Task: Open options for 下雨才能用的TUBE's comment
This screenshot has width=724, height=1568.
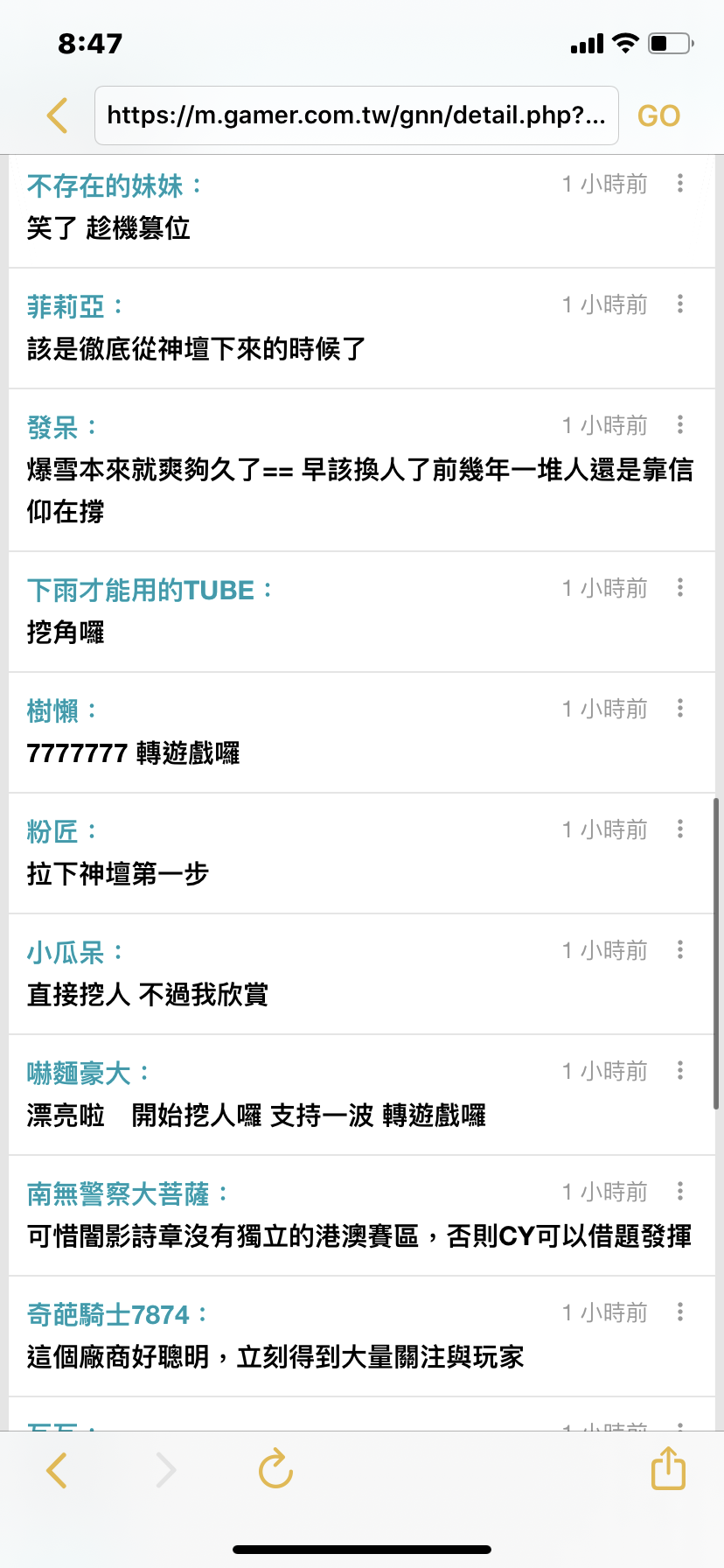Action: 680,588
